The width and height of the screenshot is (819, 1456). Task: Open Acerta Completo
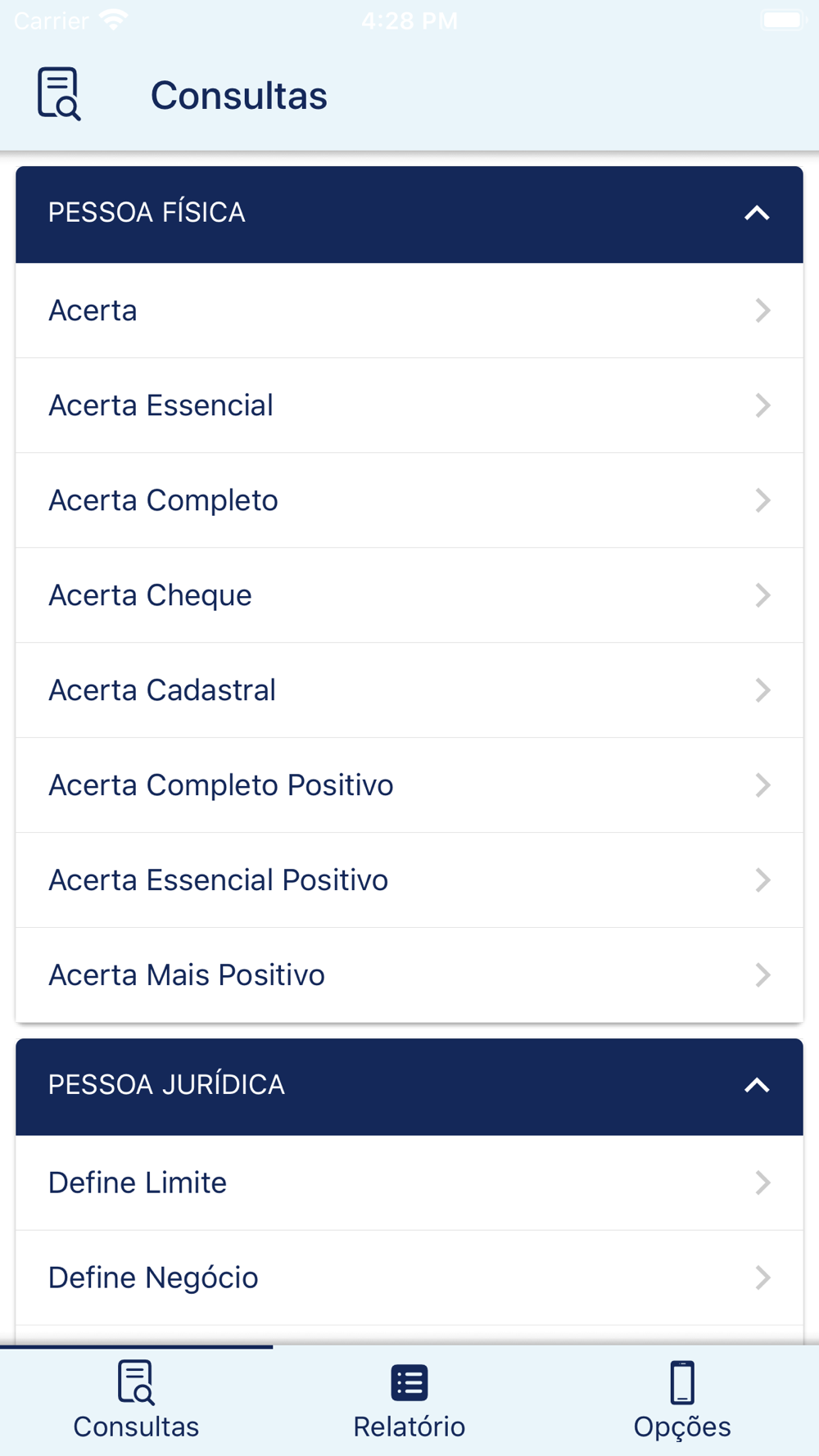pyautogui.click(x=409, y=500)
